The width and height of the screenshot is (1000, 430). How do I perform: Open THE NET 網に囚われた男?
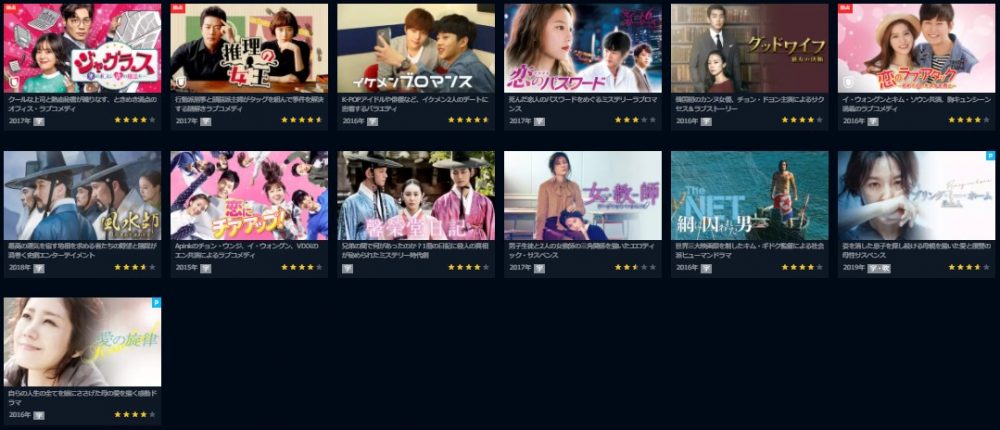(x=750, y=196)
